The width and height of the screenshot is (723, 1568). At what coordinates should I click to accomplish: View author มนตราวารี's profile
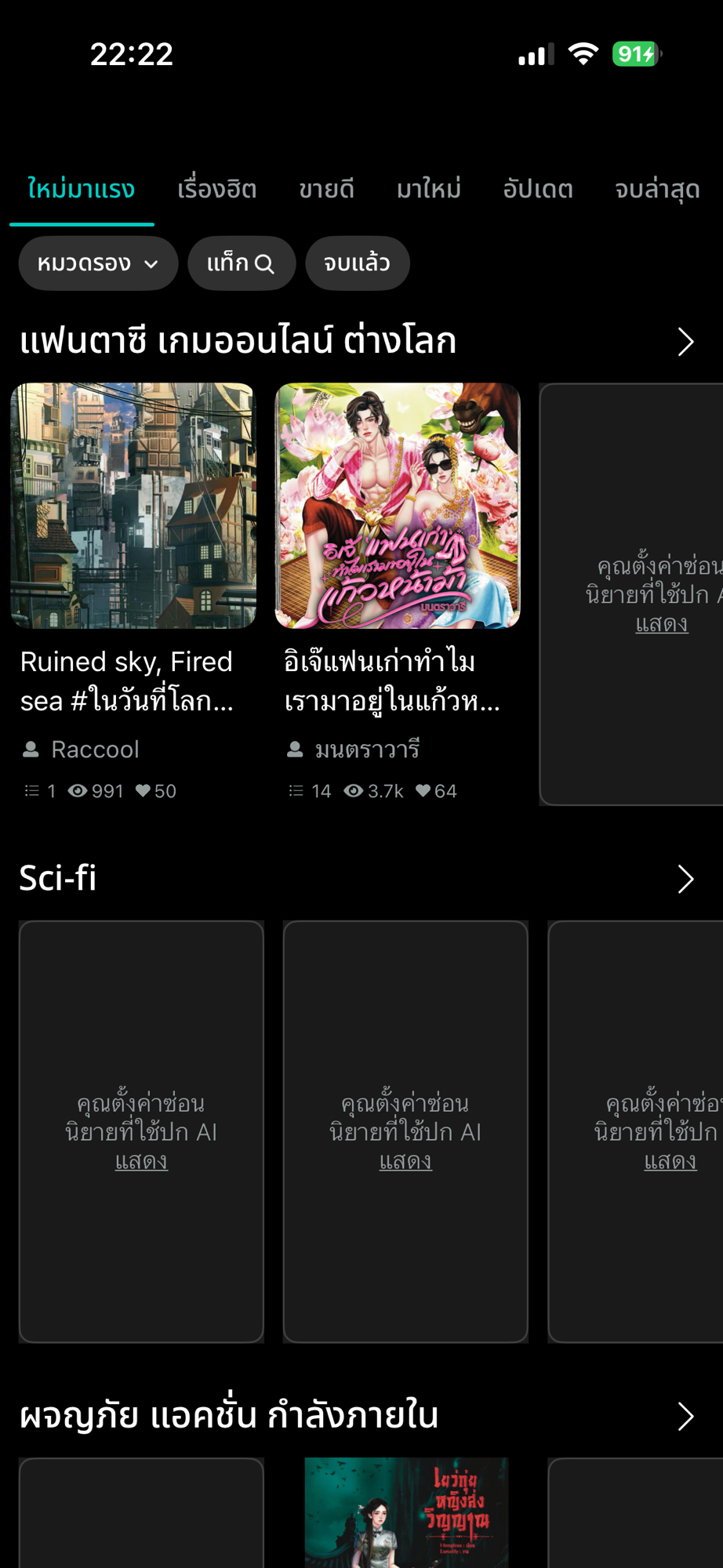pyautogui.click(x=366, y=750)
